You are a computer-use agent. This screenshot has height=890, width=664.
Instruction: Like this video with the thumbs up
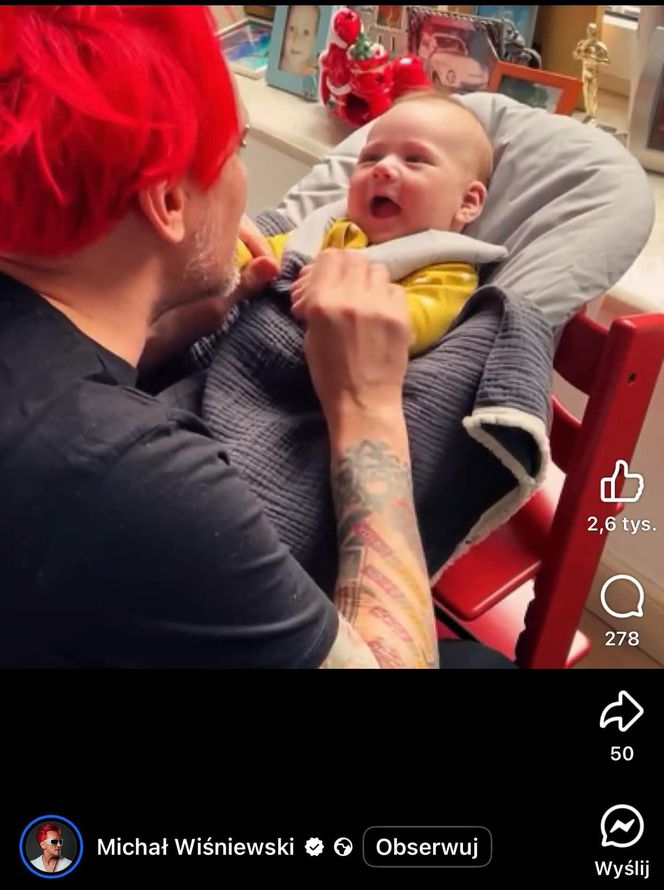click(621, 482)
